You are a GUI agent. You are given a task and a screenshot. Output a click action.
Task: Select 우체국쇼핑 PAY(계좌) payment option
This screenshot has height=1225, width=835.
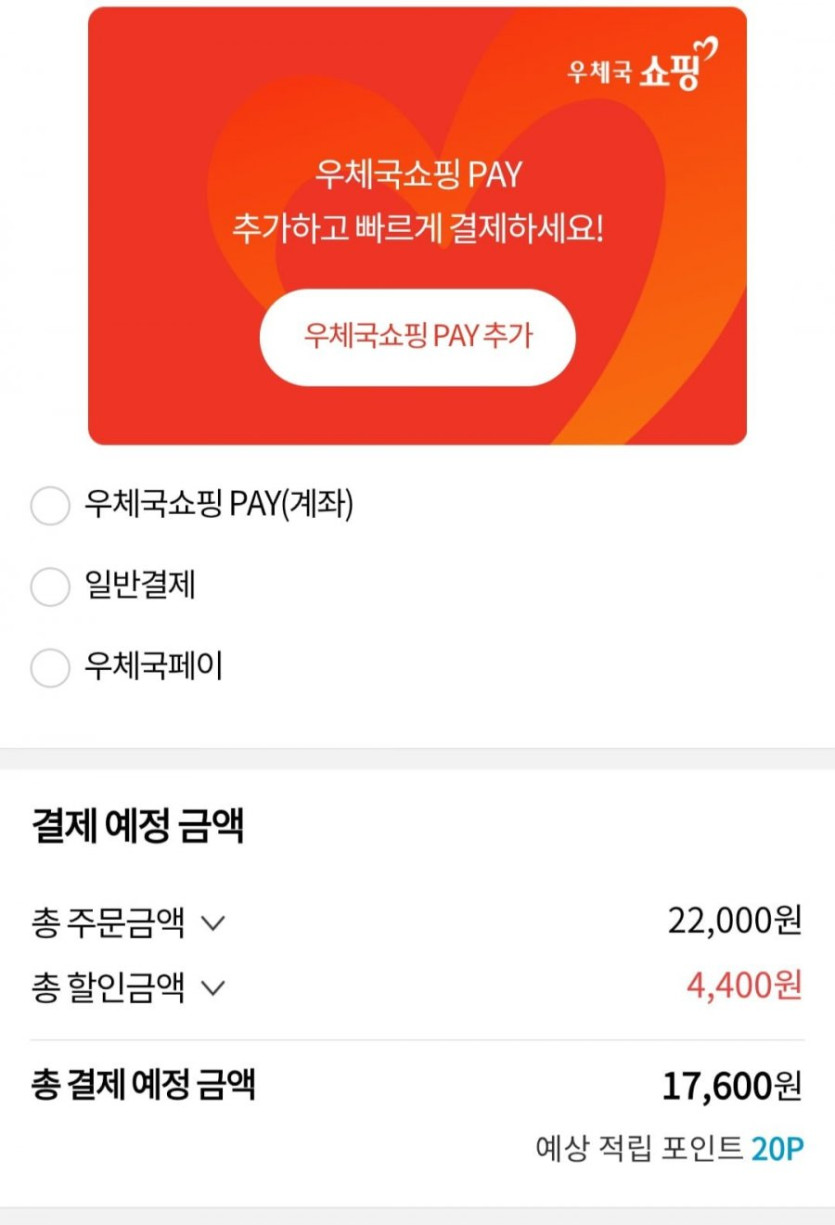50,506
